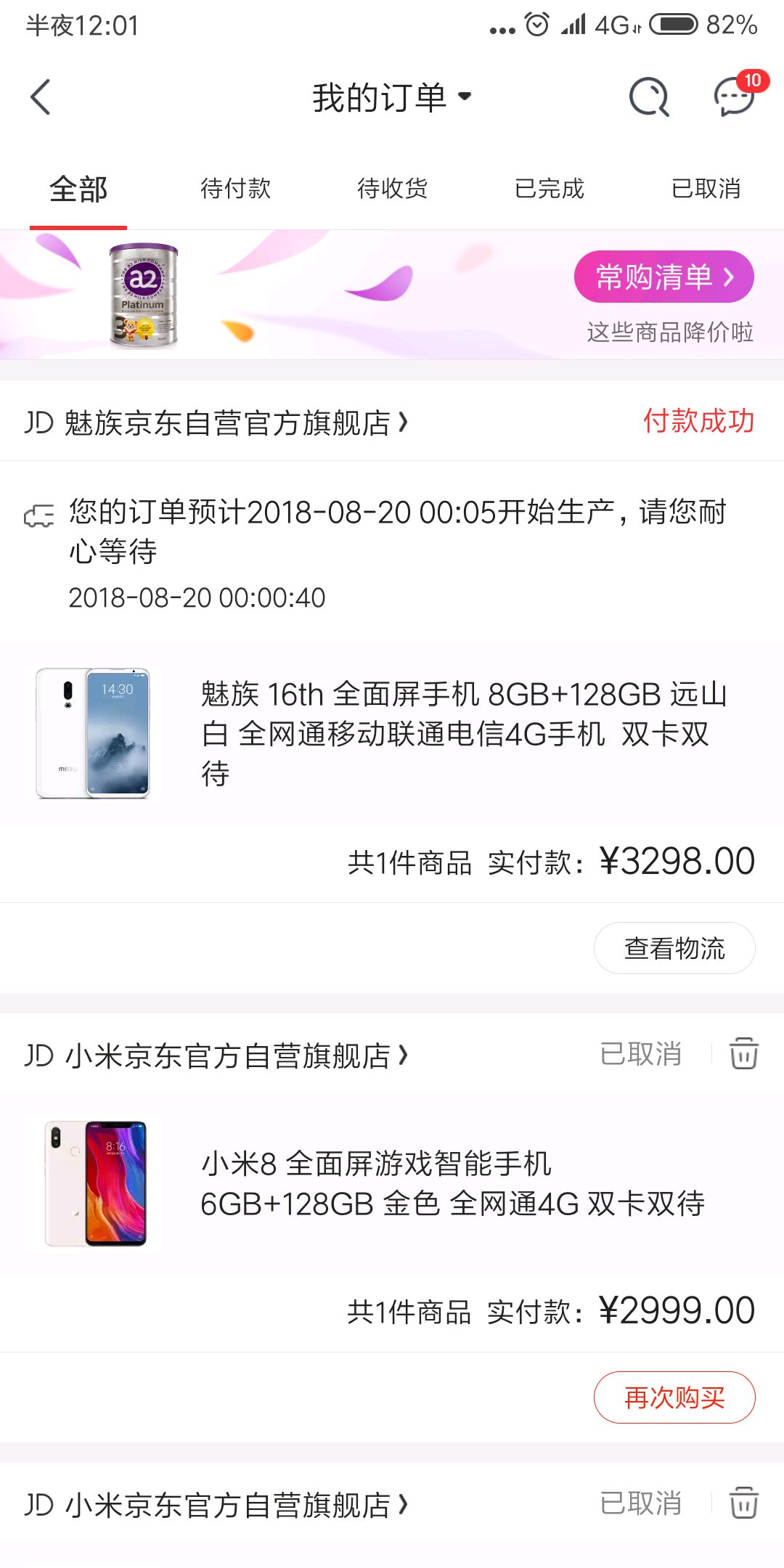Open the order search icon
784x1568 pixels.
[648, 97]
